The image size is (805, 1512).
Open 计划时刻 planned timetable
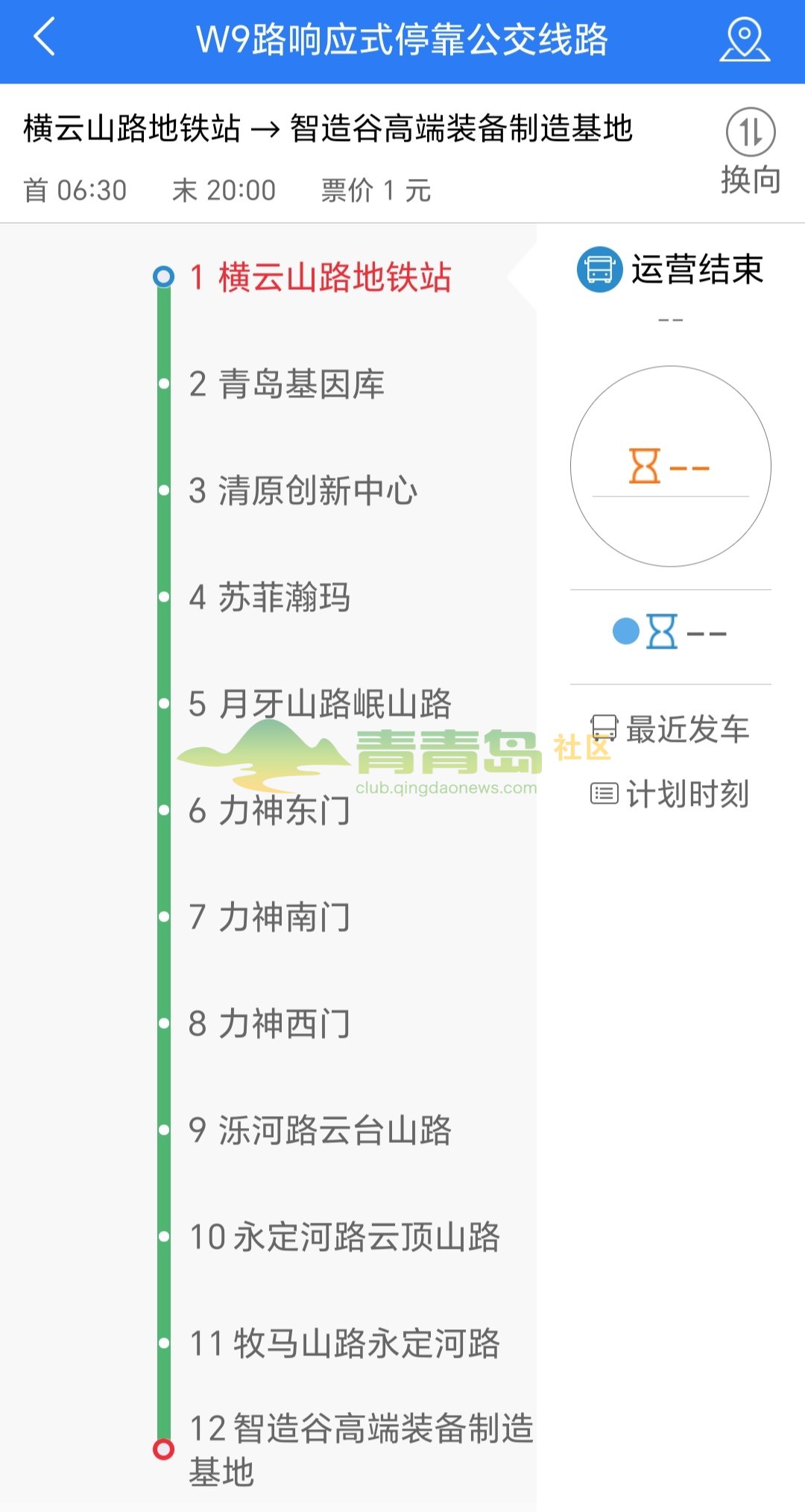(671, 794)
